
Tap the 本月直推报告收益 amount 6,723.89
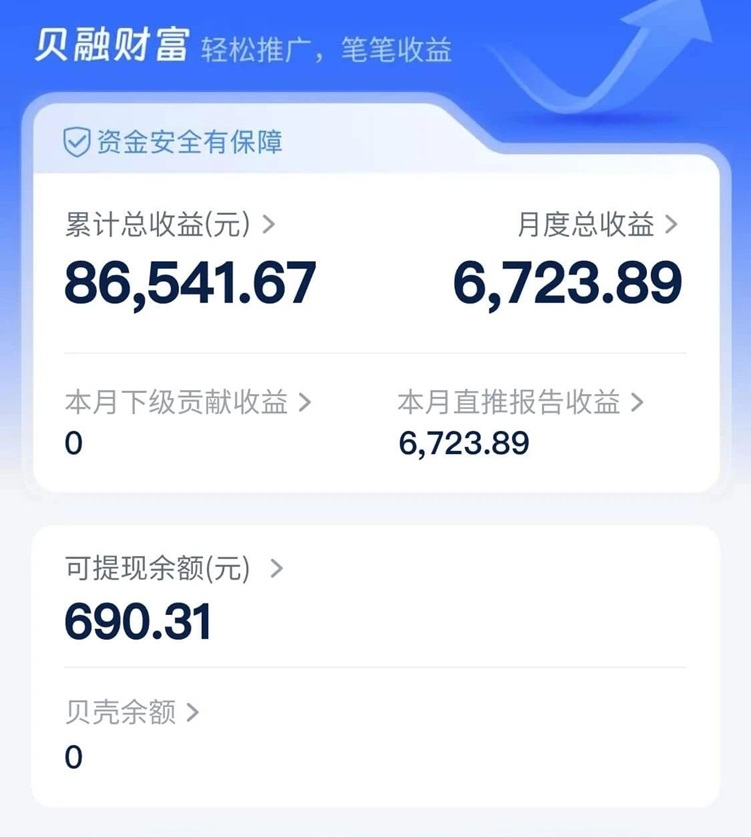(x=463, y=443)
